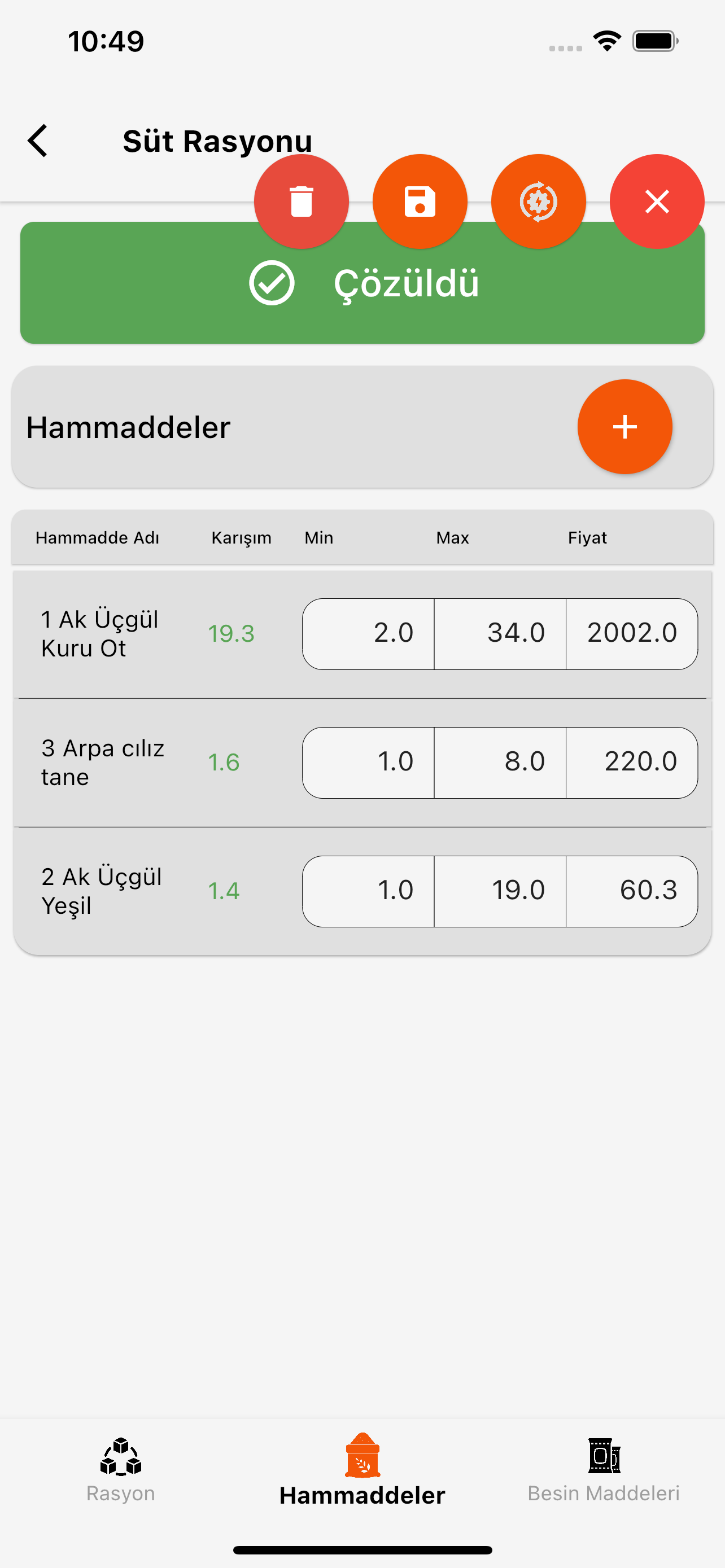The width and height of the screenshot is (725, 1568).
Task: Edit Max field for Ak Üçgül Kuru Ot
Action: click(x=500, y=634)
